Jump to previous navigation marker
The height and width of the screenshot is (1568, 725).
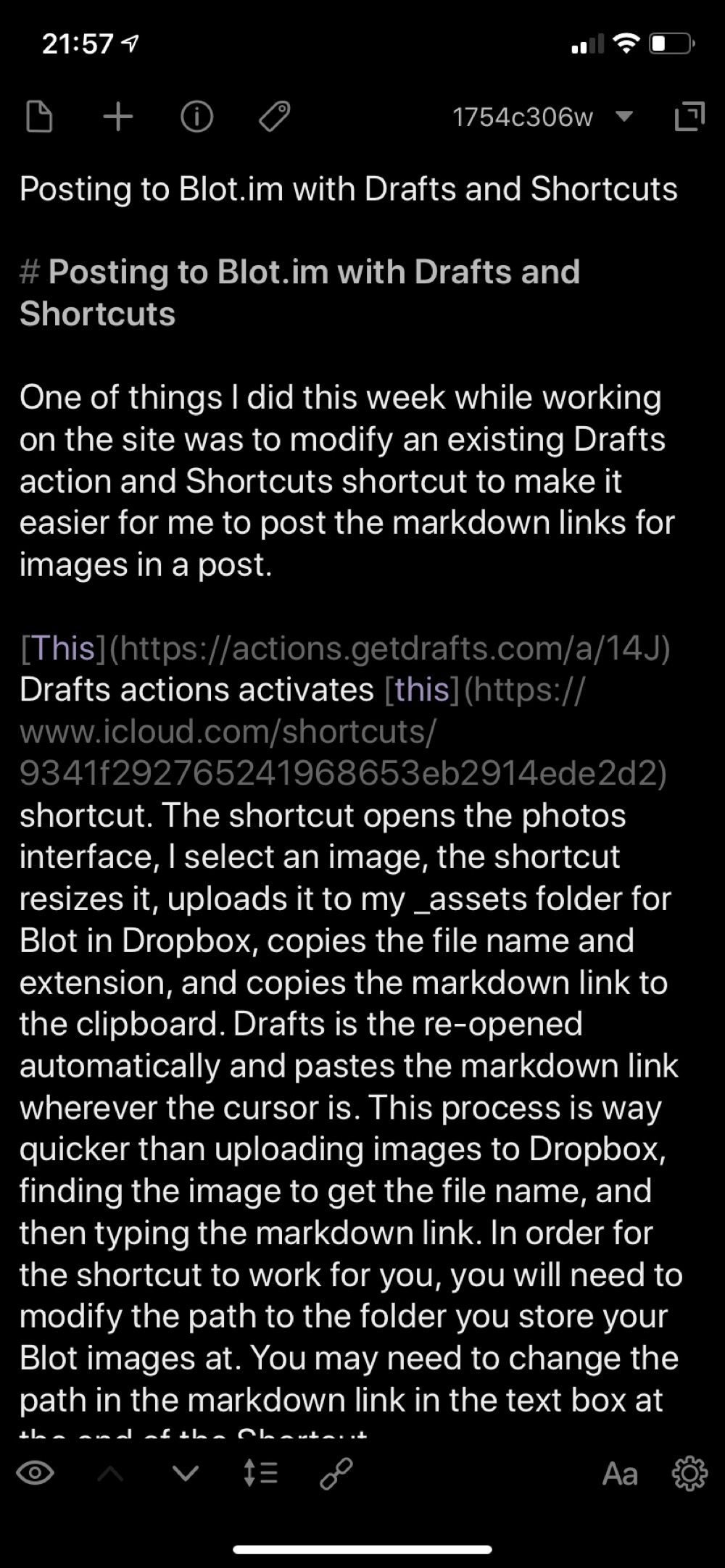point(110,1473)
